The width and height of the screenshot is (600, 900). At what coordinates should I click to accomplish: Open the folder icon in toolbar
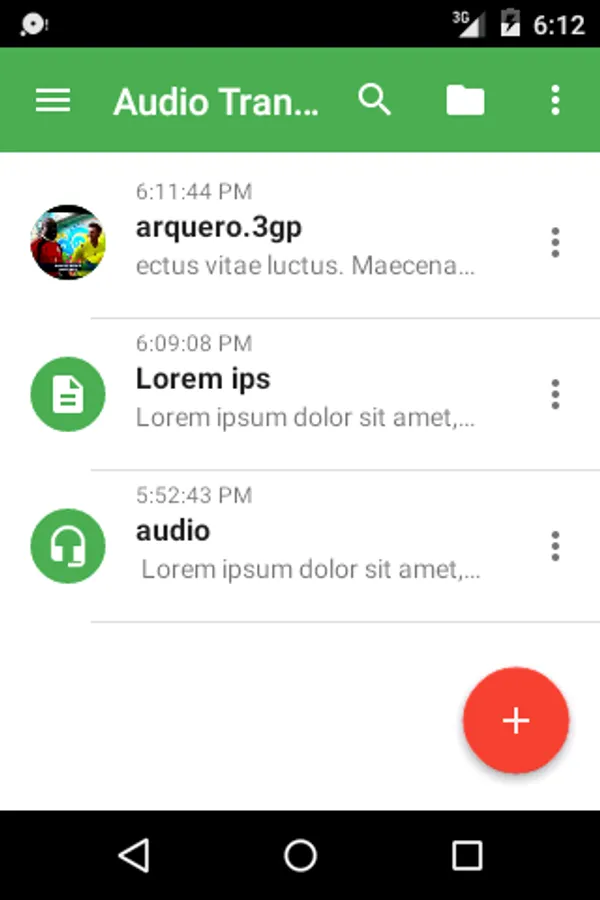click(465, 100)
